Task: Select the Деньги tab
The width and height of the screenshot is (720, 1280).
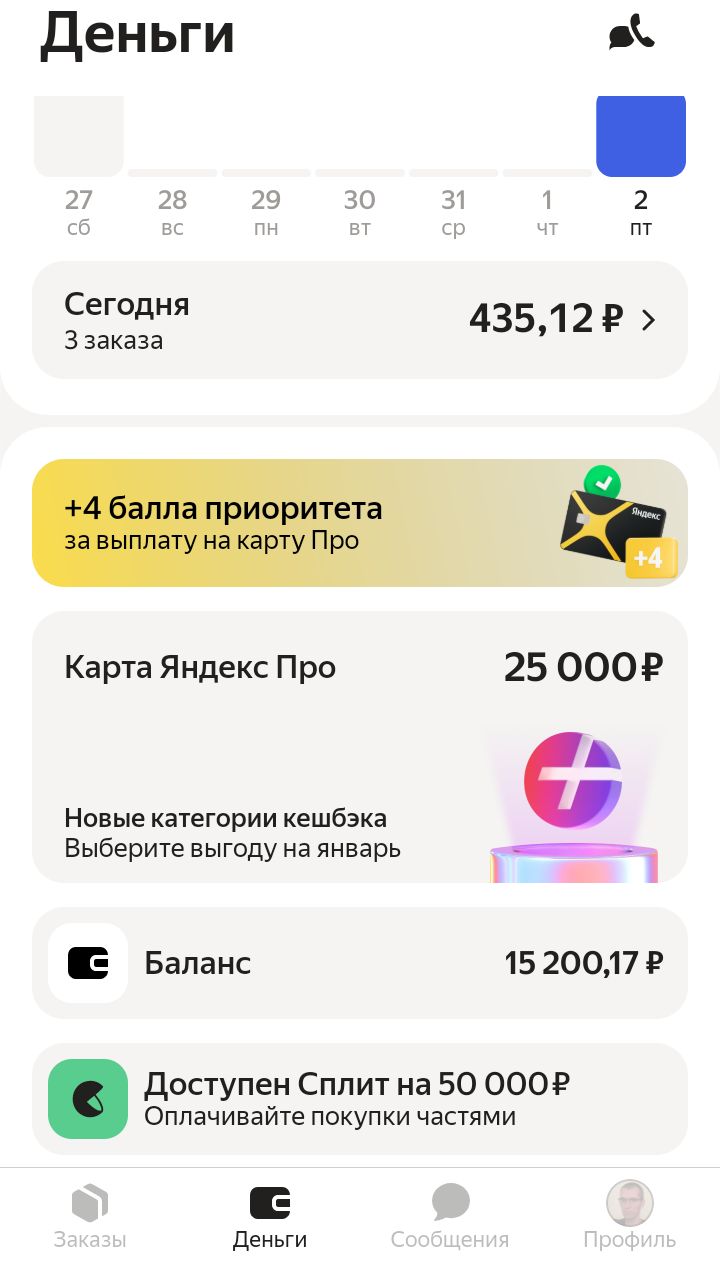Action: pos(270,1217)
